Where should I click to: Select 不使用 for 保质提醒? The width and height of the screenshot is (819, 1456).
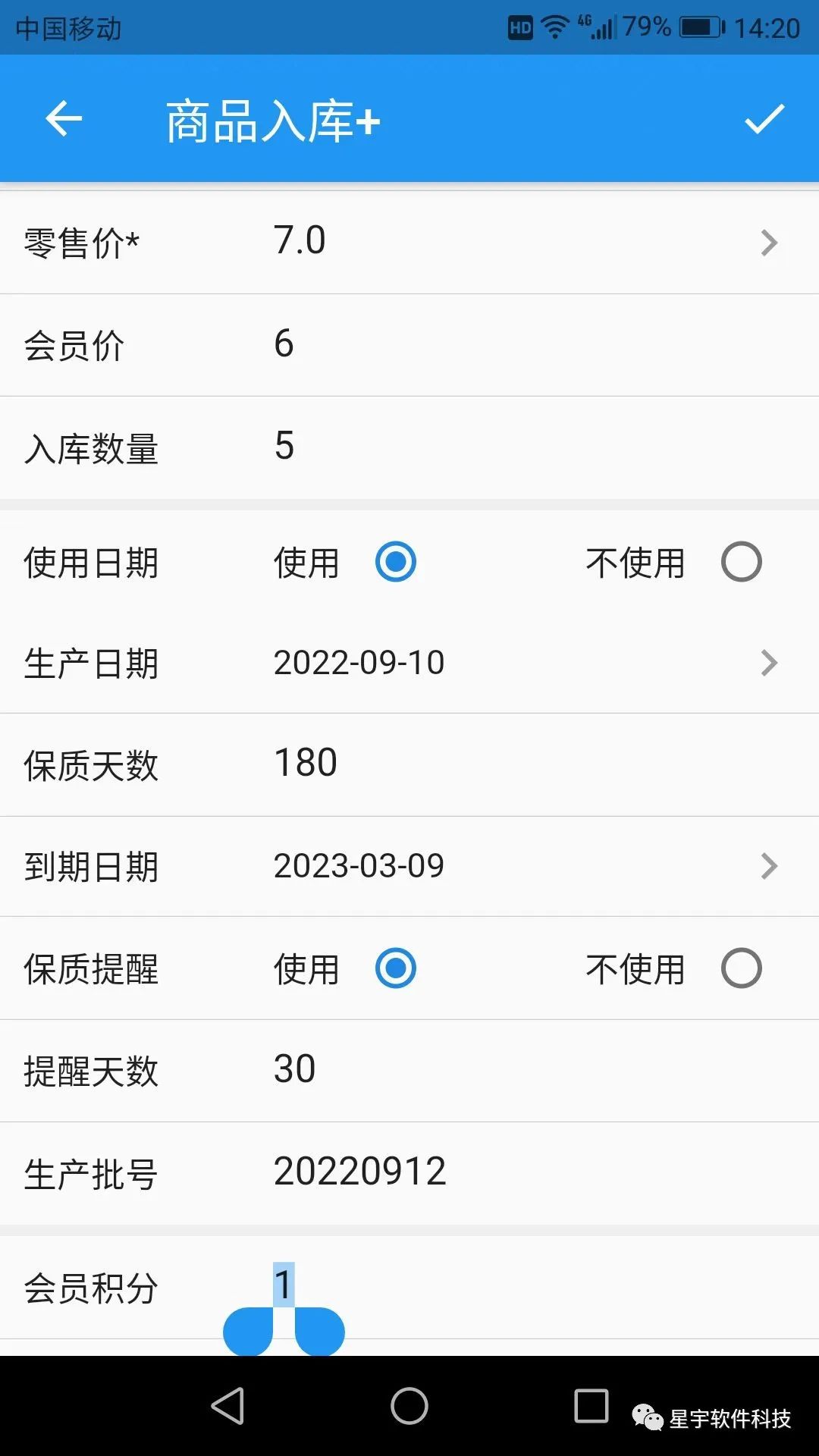[741, 968]
